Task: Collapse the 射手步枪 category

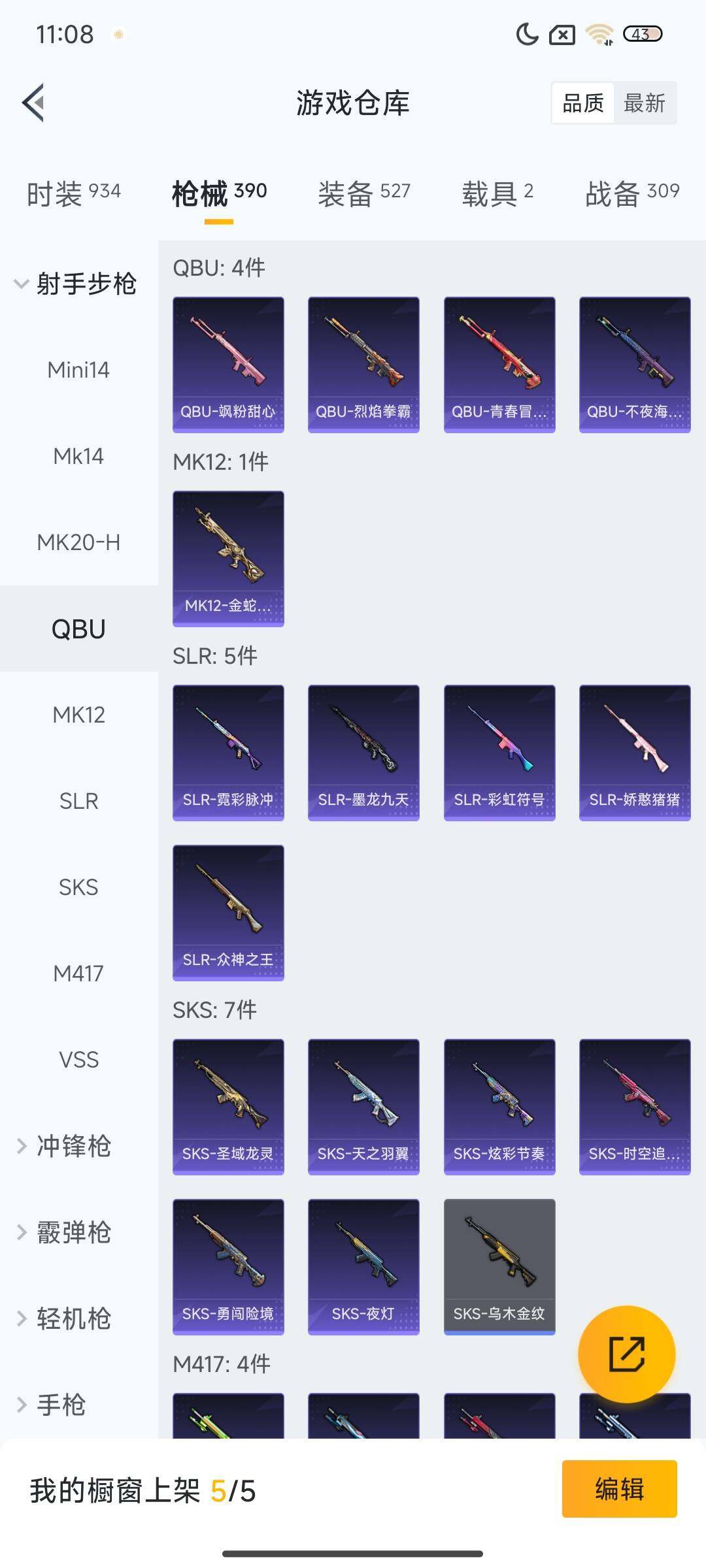Action: coord(77,284)
